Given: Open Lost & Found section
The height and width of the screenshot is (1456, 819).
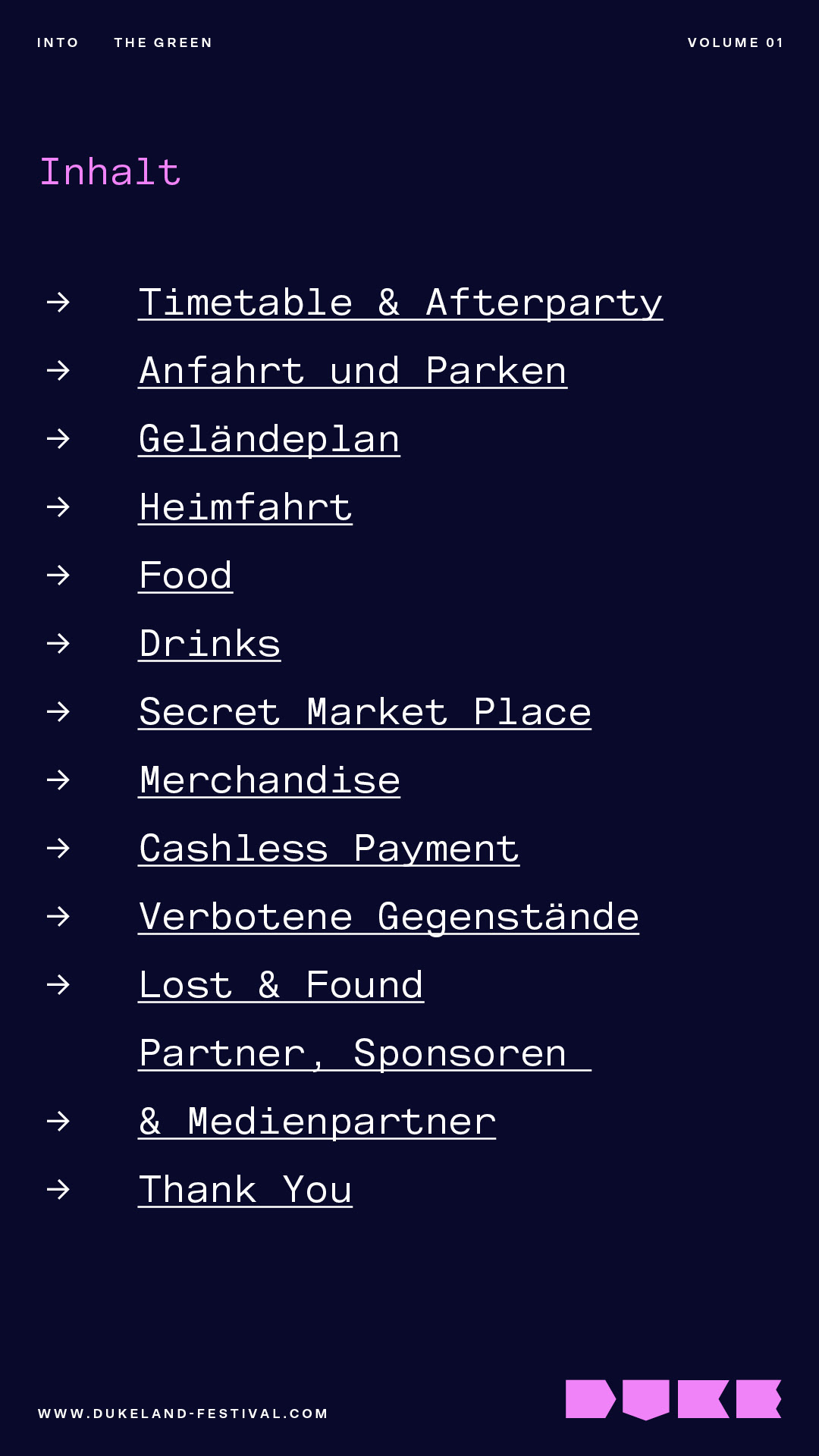Looking at the screenshot, I should [281, 986].
